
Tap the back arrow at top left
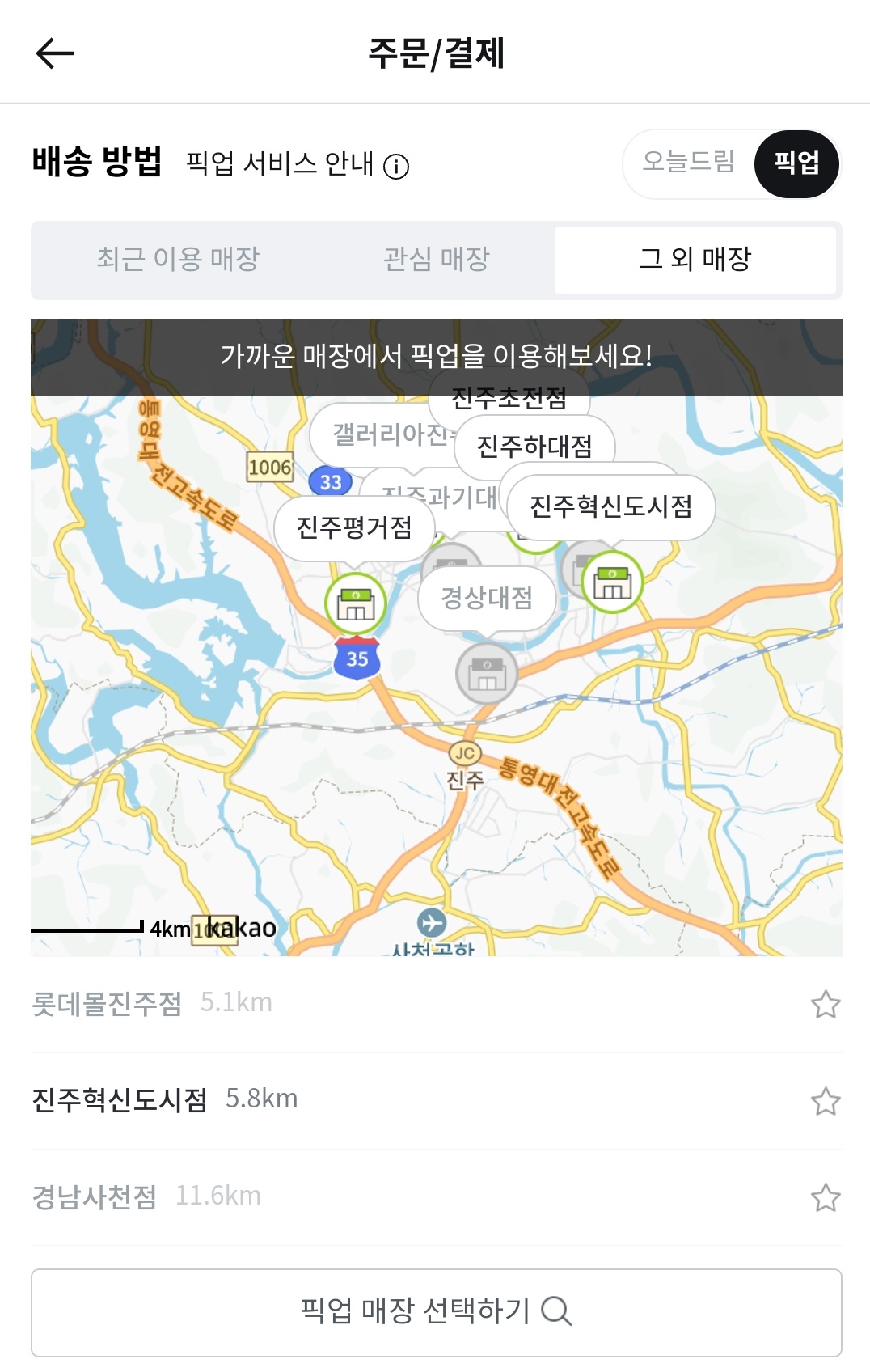pos(53,52)
